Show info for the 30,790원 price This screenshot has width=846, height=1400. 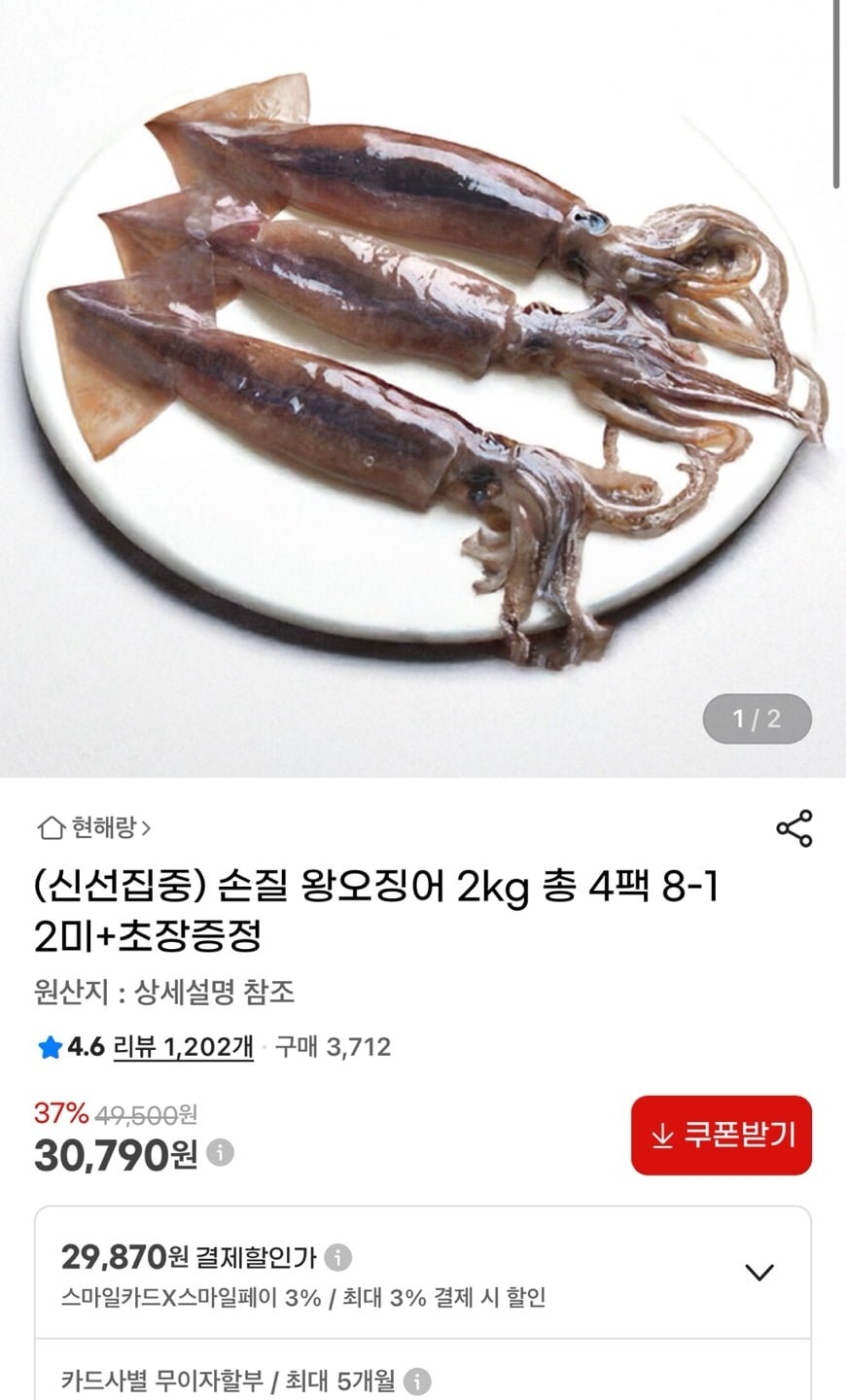[x=221, y=1154]
